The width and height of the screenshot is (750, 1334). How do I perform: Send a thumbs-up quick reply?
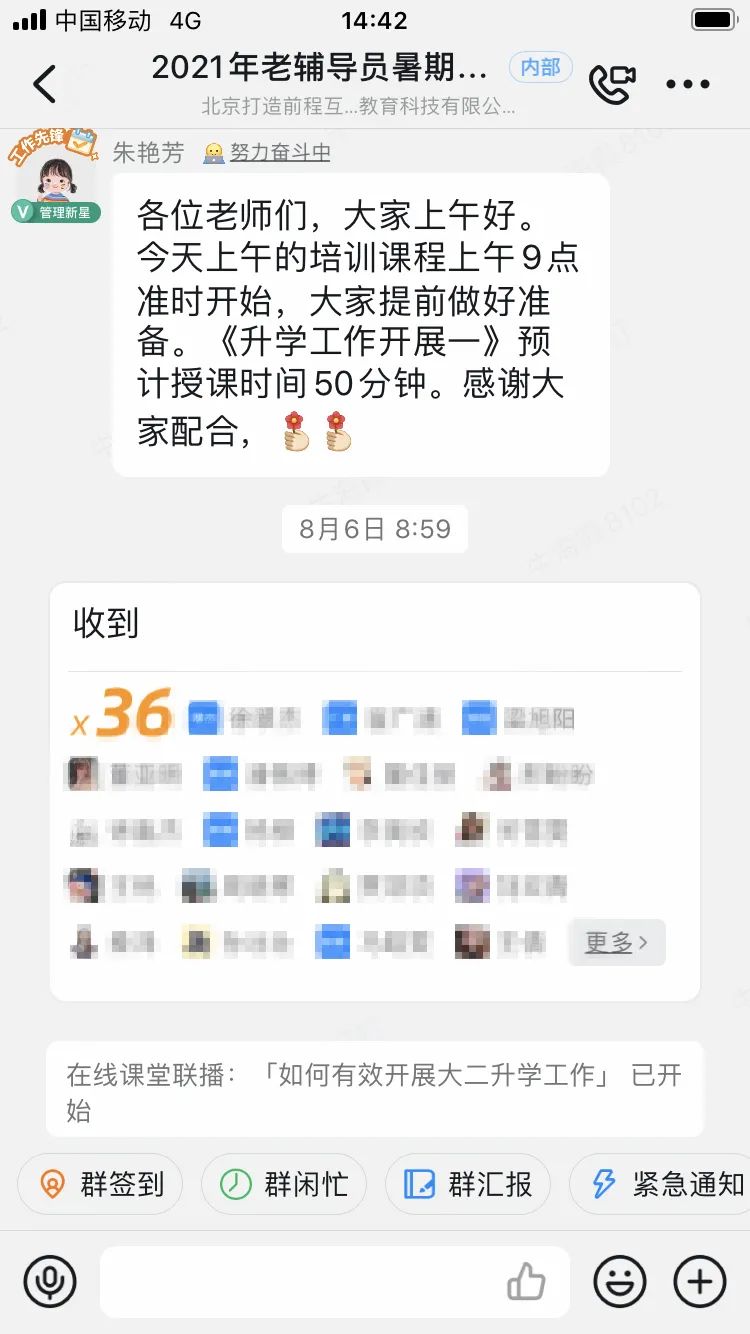(x=526, y=1281)
